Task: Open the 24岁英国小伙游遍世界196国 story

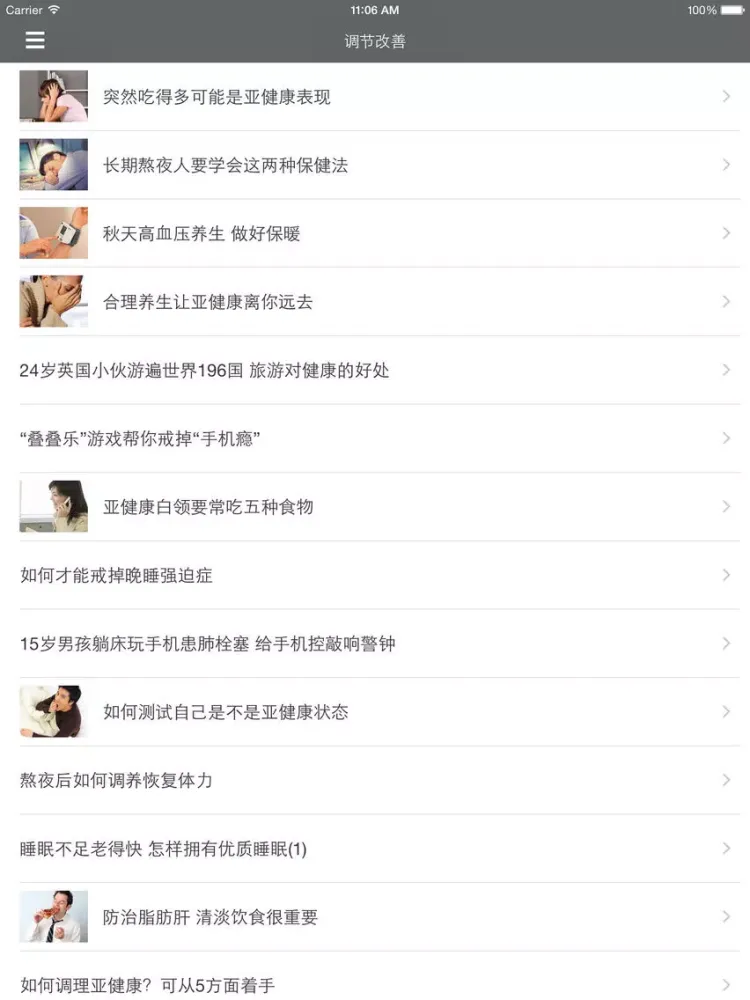Action: pos(204,370)
